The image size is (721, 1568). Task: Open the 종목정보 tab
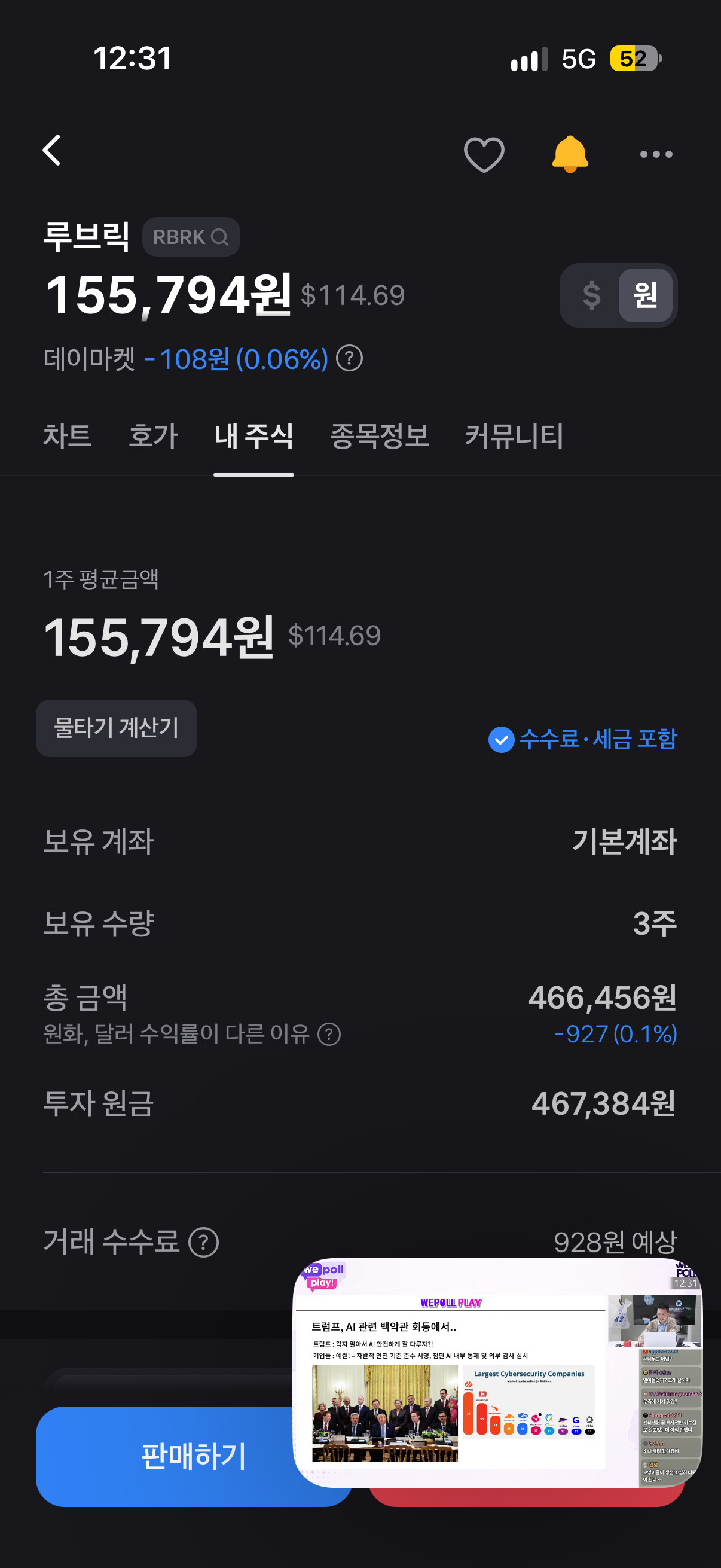(x=379, y=436)
